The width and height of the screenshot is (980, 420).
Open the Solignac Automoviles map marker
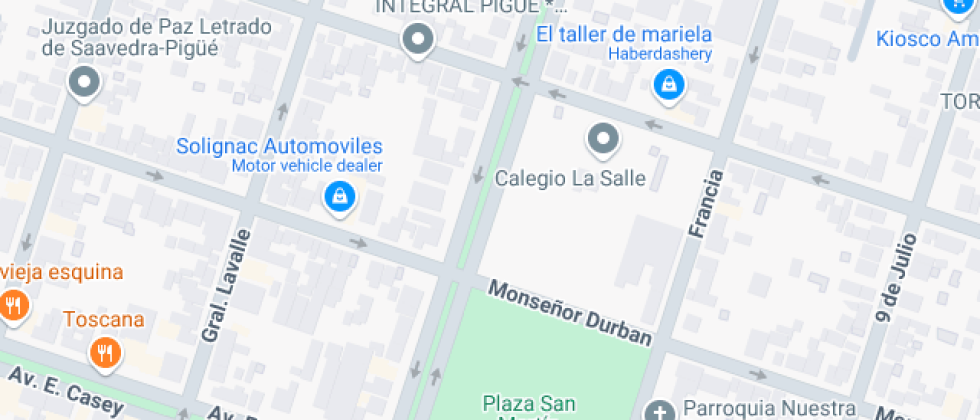tap(340, 196)
